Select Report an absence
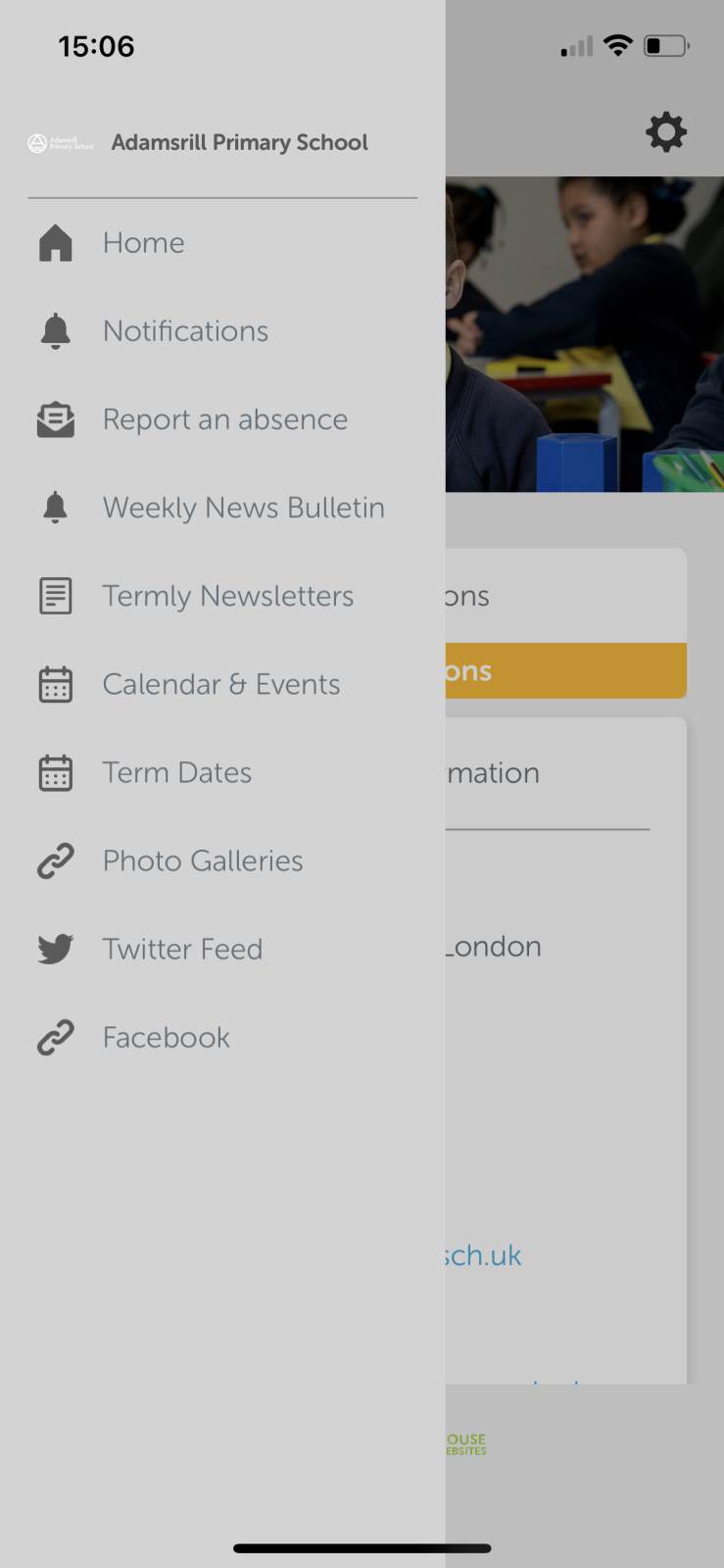The image size is (724, 1568). tap(222, 419)
